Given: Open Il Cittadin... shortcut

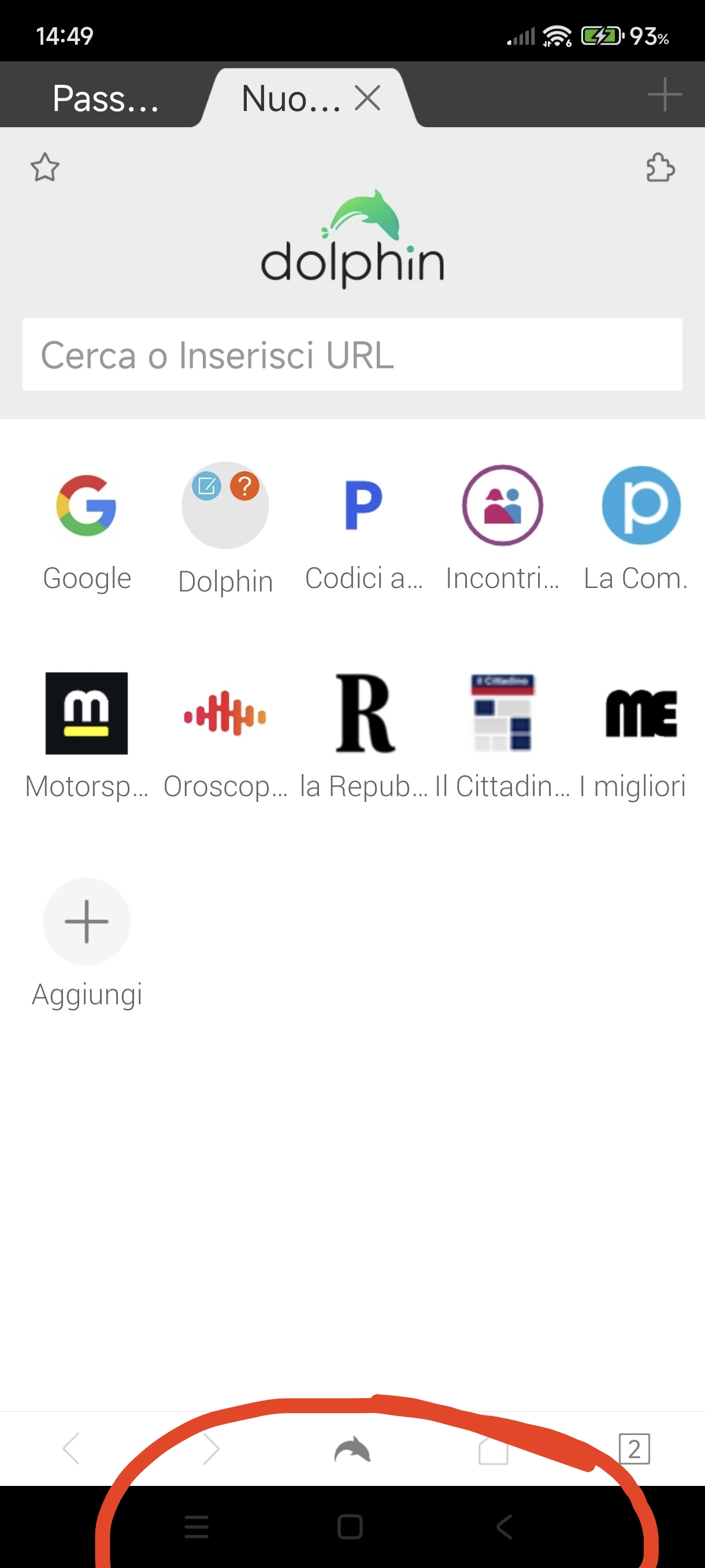Looking at the screenshot, I should pos(502,738).
